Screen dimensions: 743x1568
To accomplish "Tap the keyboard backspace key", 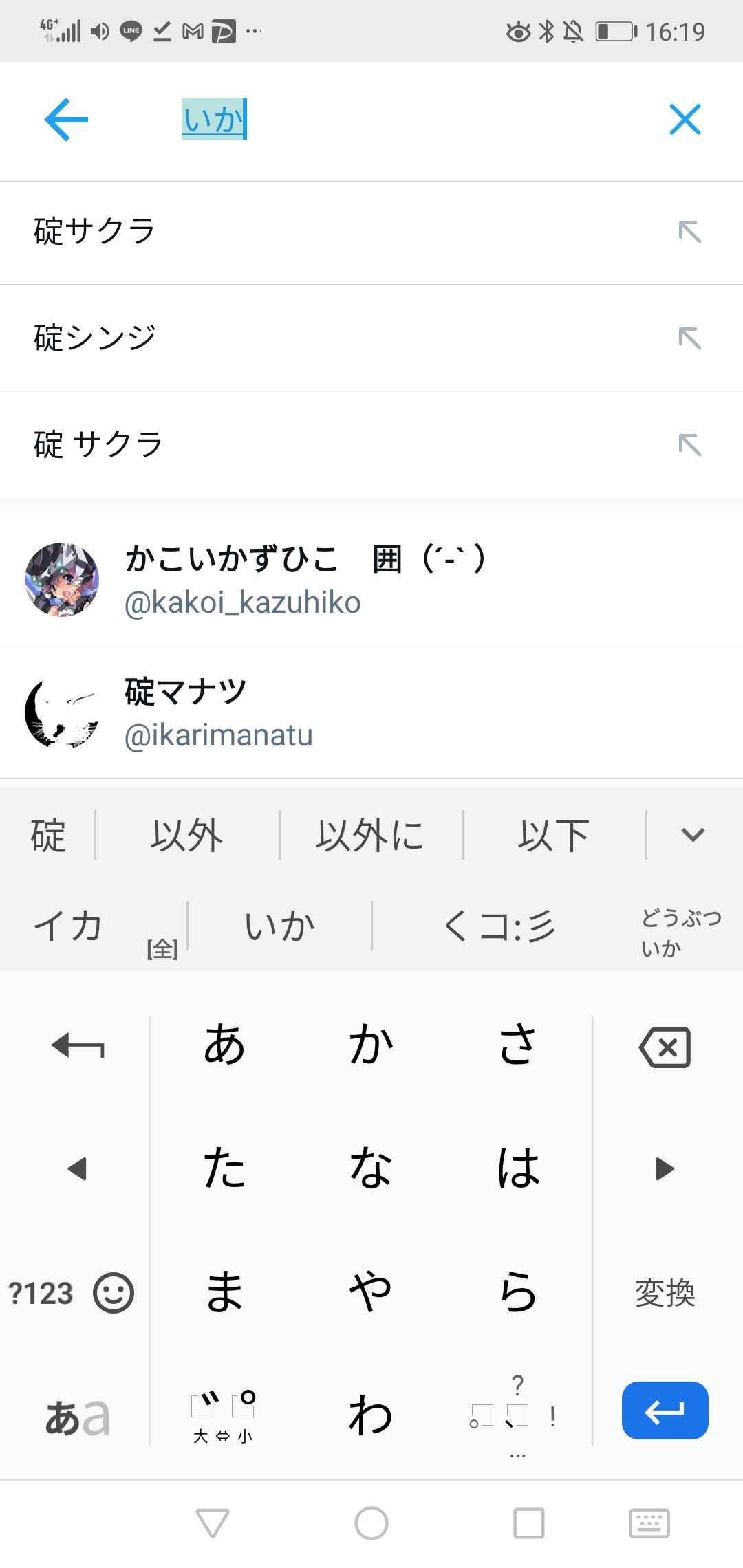I will pos(665,1047).
